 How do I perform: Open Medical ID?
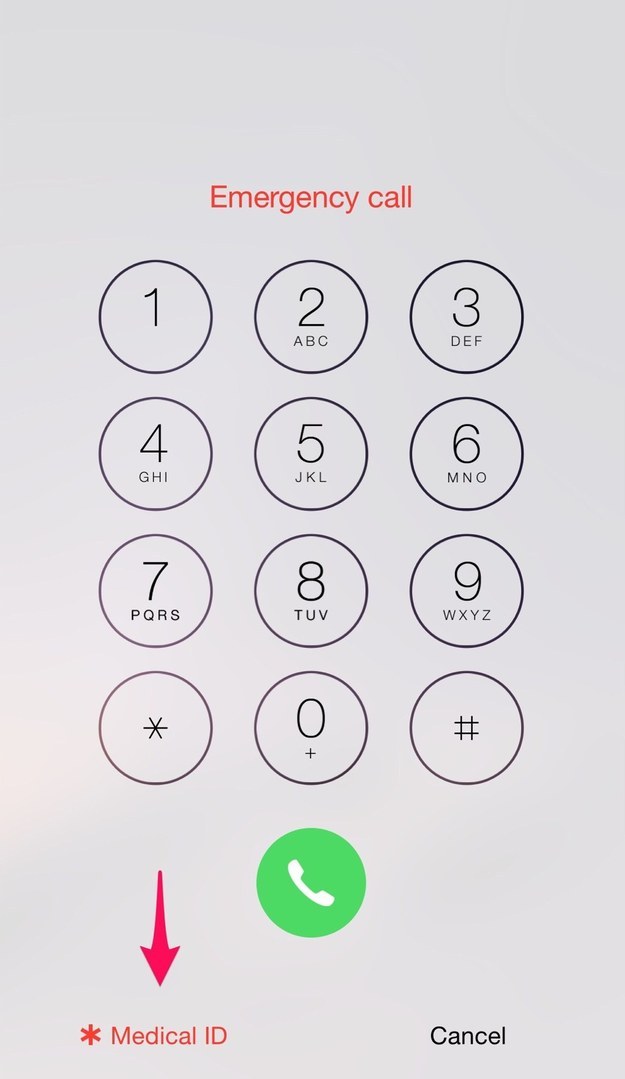click(153, 1036)
